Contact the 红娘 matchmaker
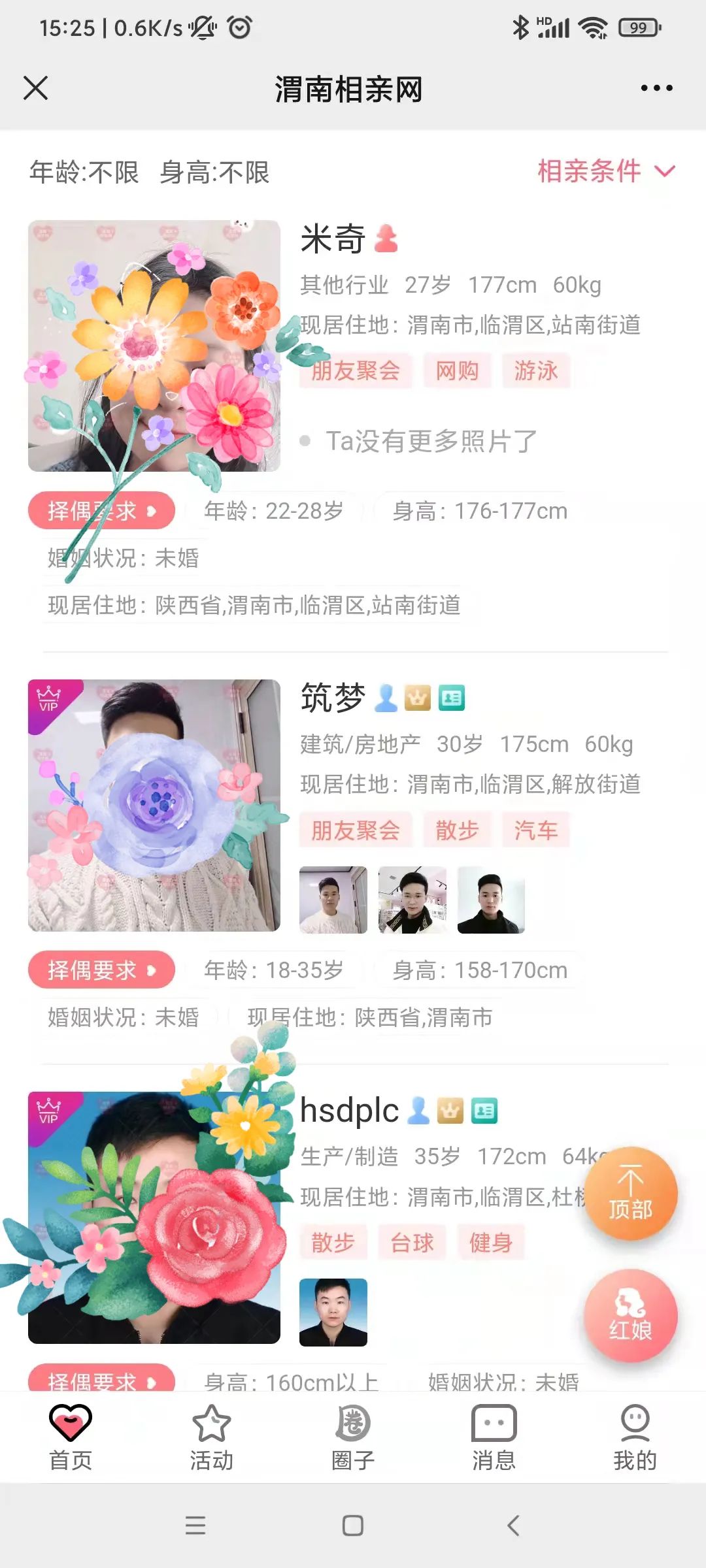The height and width of the screenshot is (1568, 706). tap(630, 1315)
